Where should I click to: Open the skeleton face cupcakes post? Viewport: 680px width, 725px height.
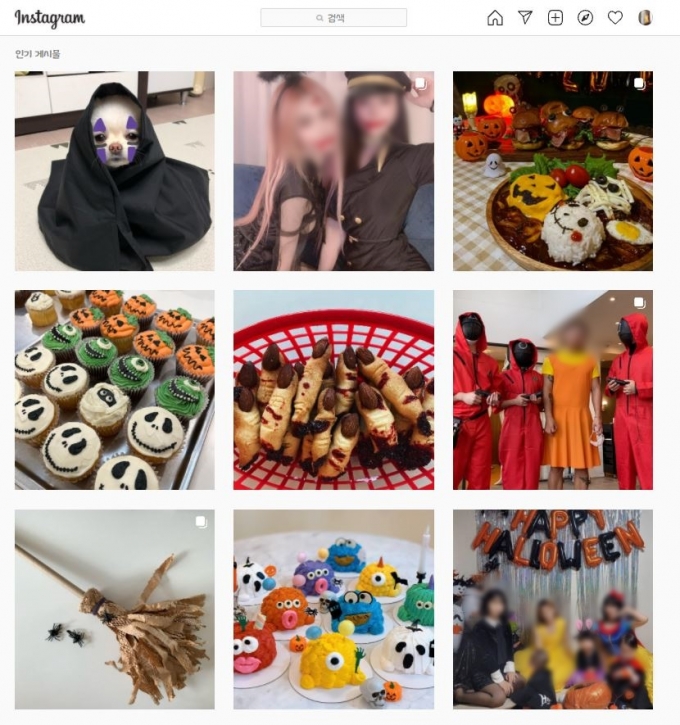click(x=114, y=390)
